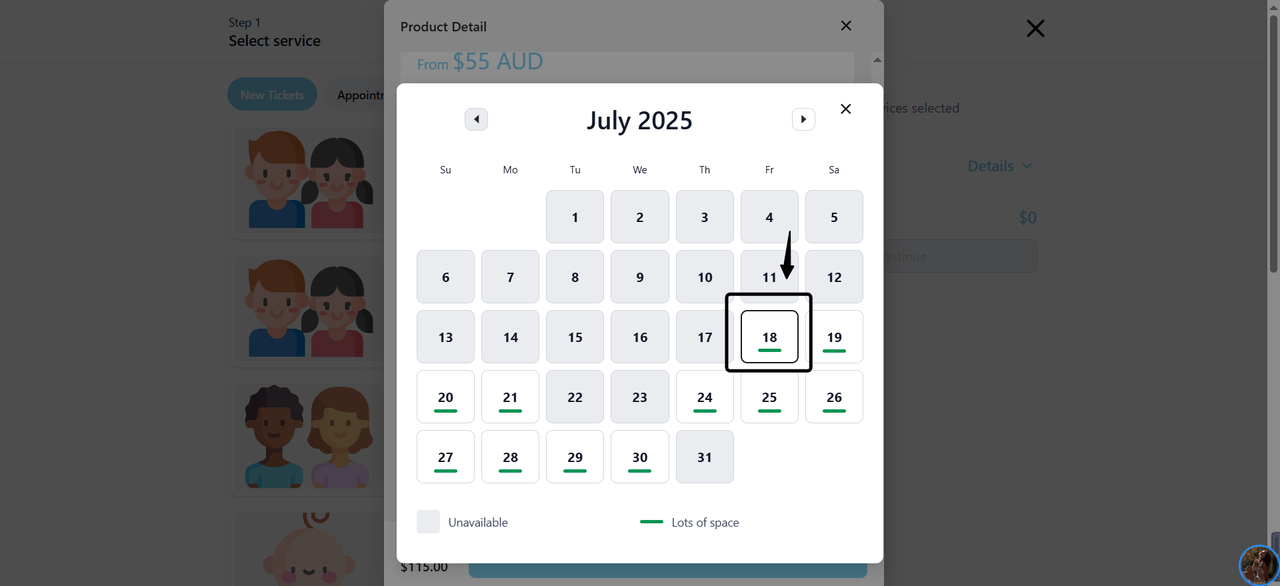Choose July 25 as the date
Image resolution: width=1280 pixels, height=586 pixels.
coord(769,397)
